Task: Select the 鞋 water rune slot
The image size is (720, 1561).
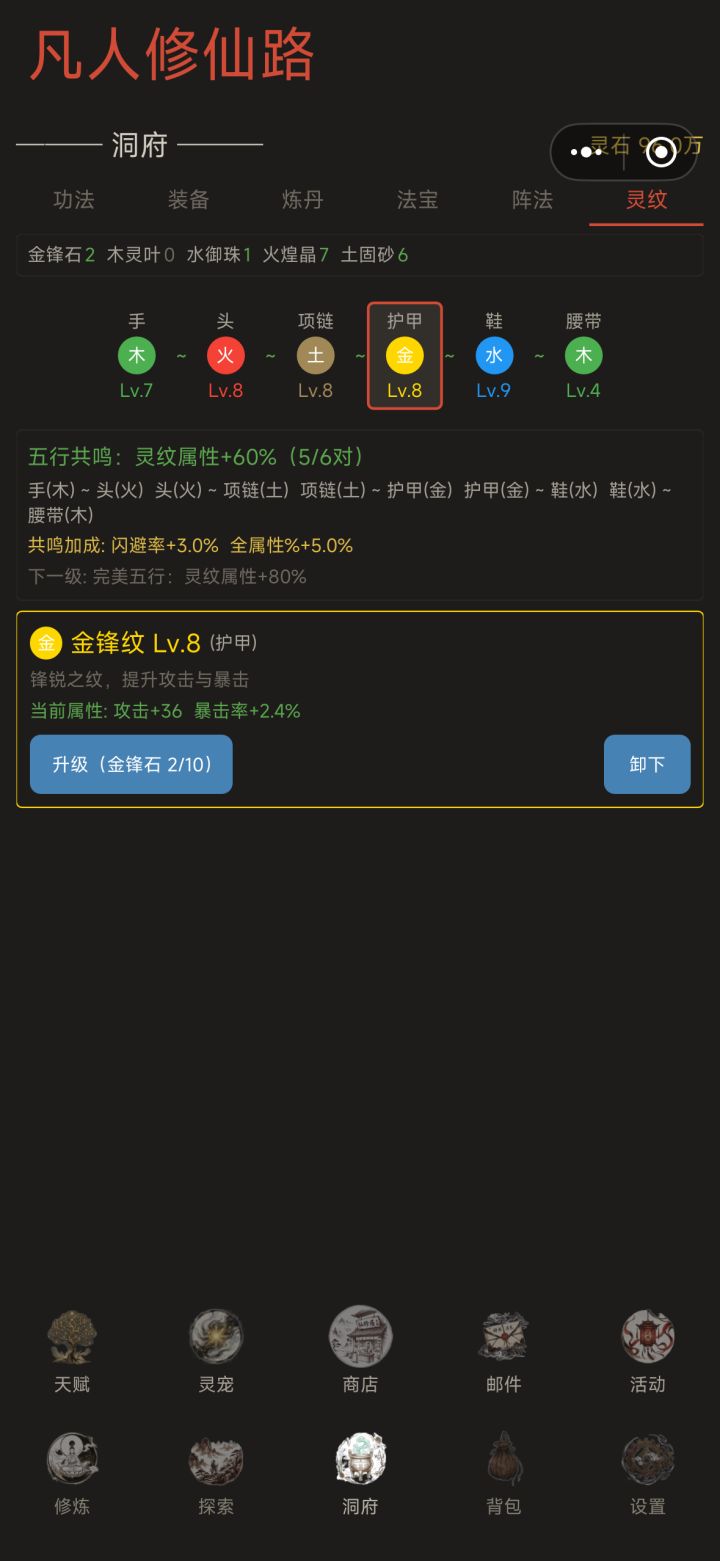Action: (493, 355)
